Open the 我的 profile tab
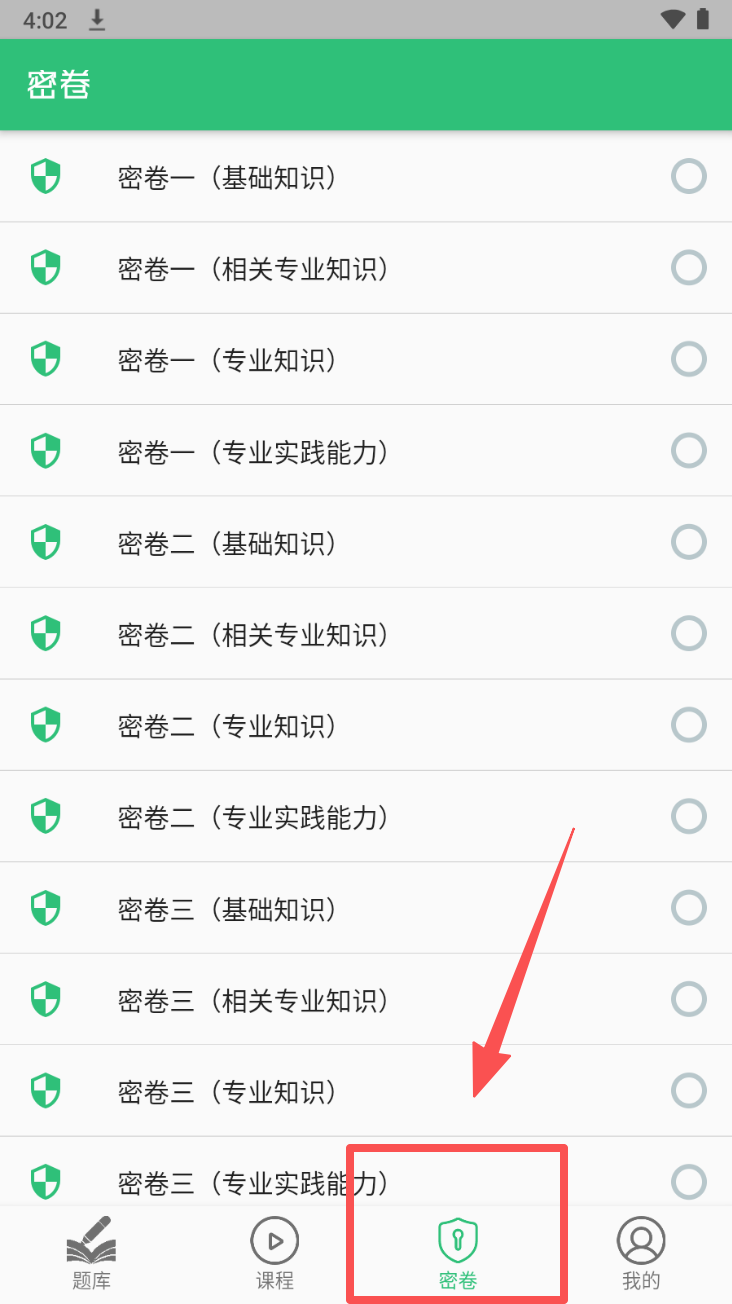 coord(641,1254)
